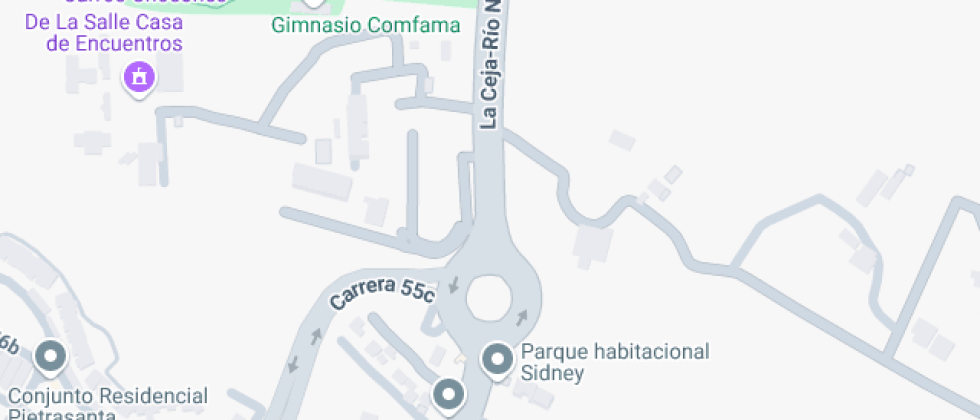Tap the Gimnasio Comfama place label
980x420 pixels.
click(366, 24)
